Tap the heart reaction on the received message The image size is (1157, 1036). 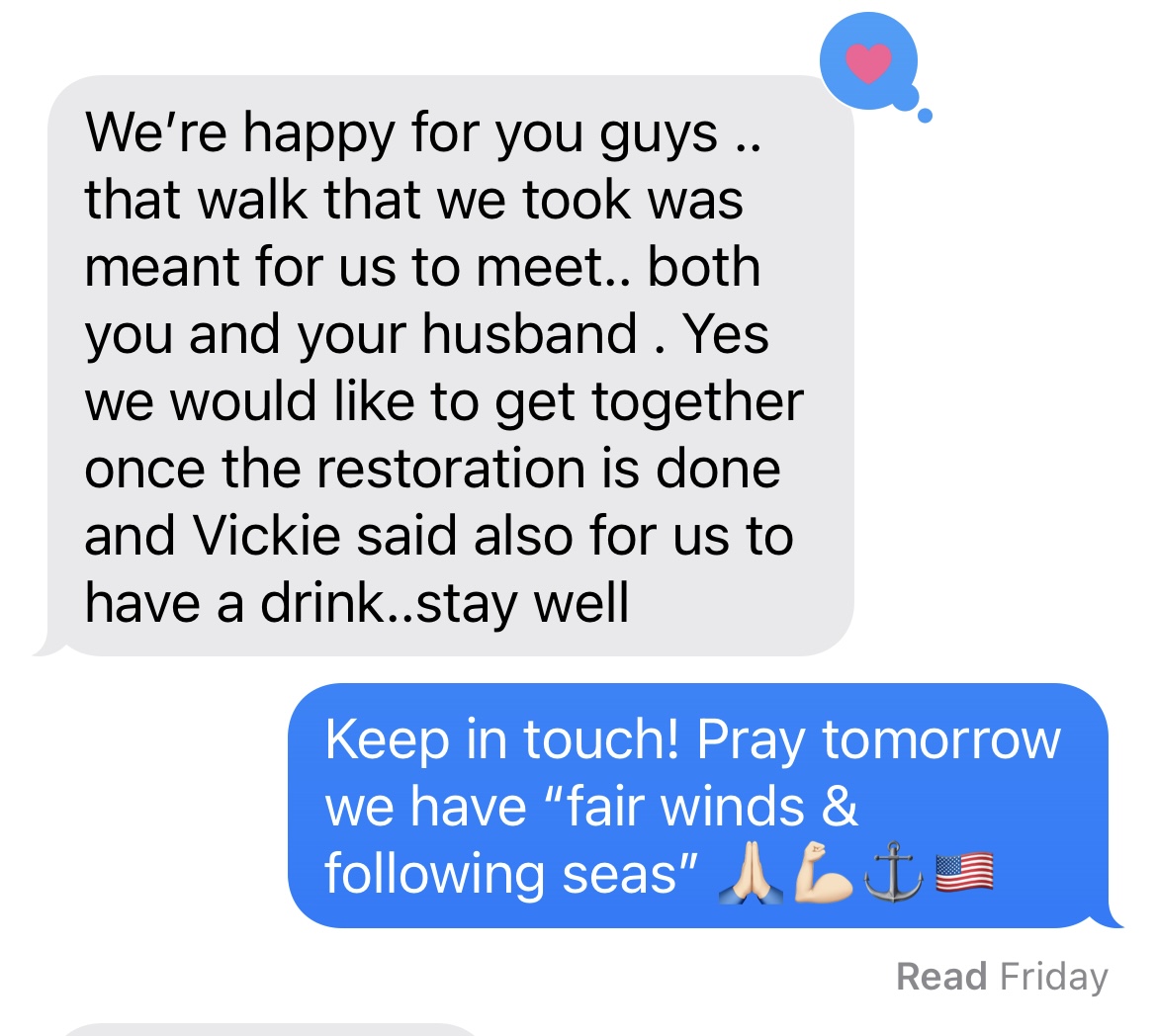click(868, 63)
